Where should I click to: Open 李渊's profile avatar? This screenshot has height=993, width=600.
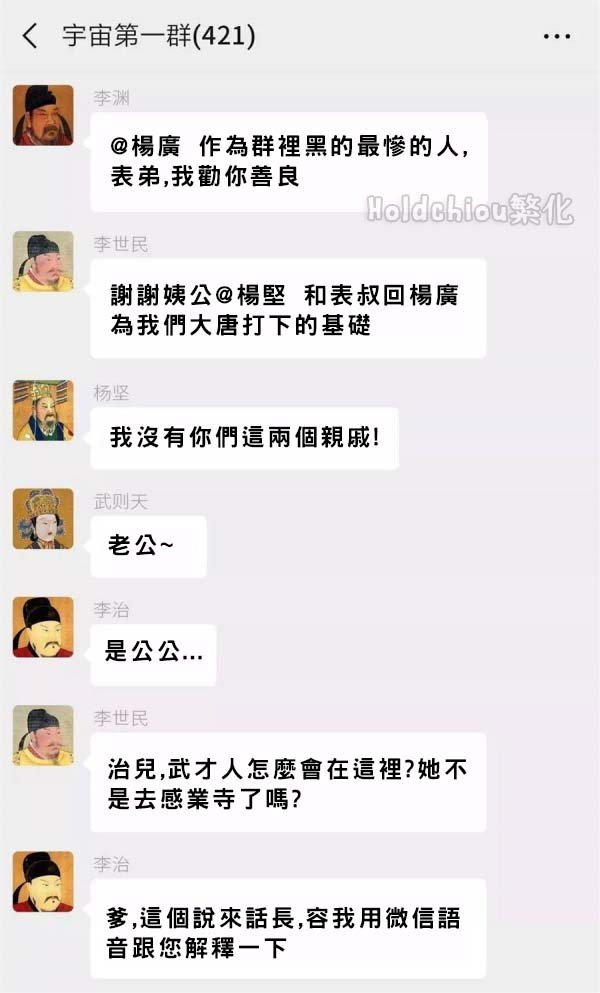(43, 115)
